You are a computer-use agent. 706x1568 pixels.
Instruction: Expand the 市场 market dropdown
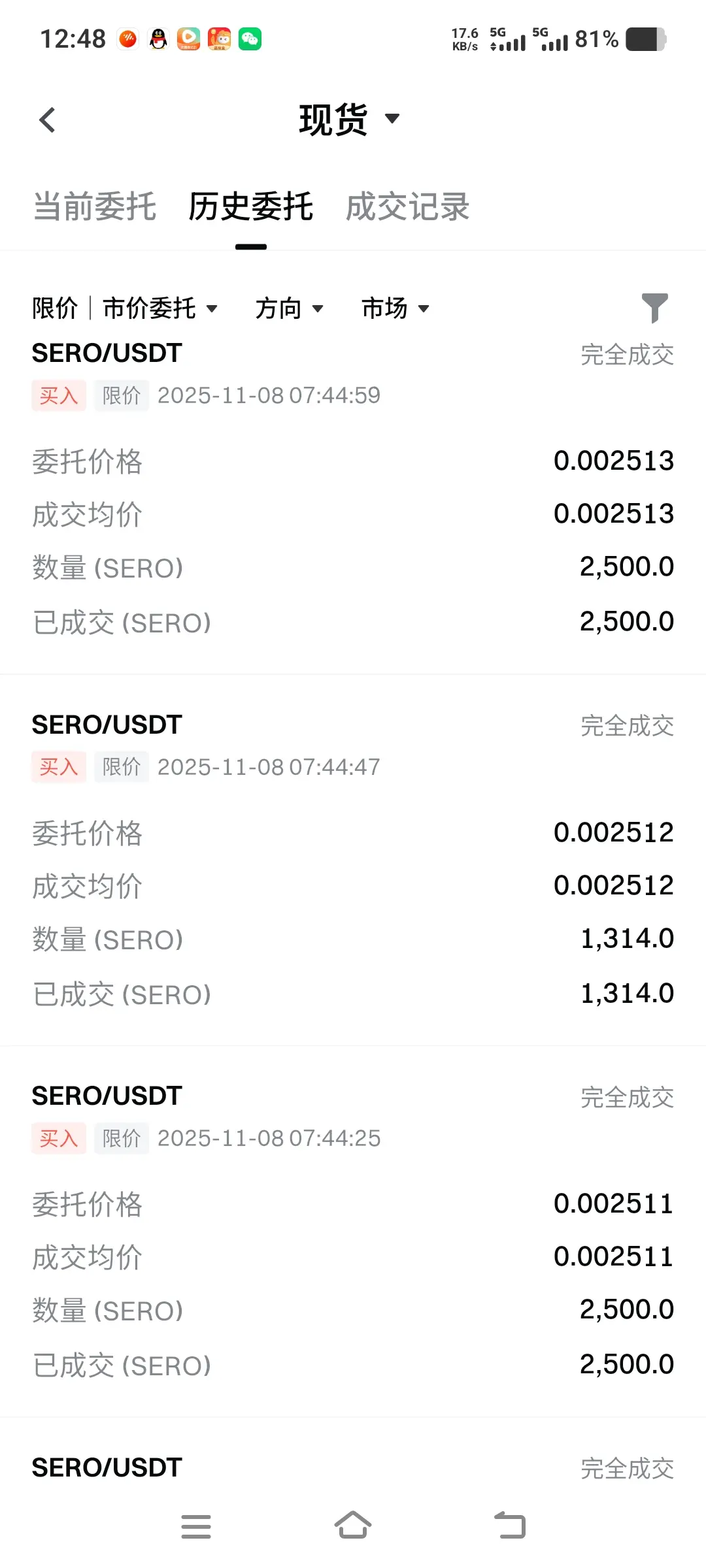point(395,308)
